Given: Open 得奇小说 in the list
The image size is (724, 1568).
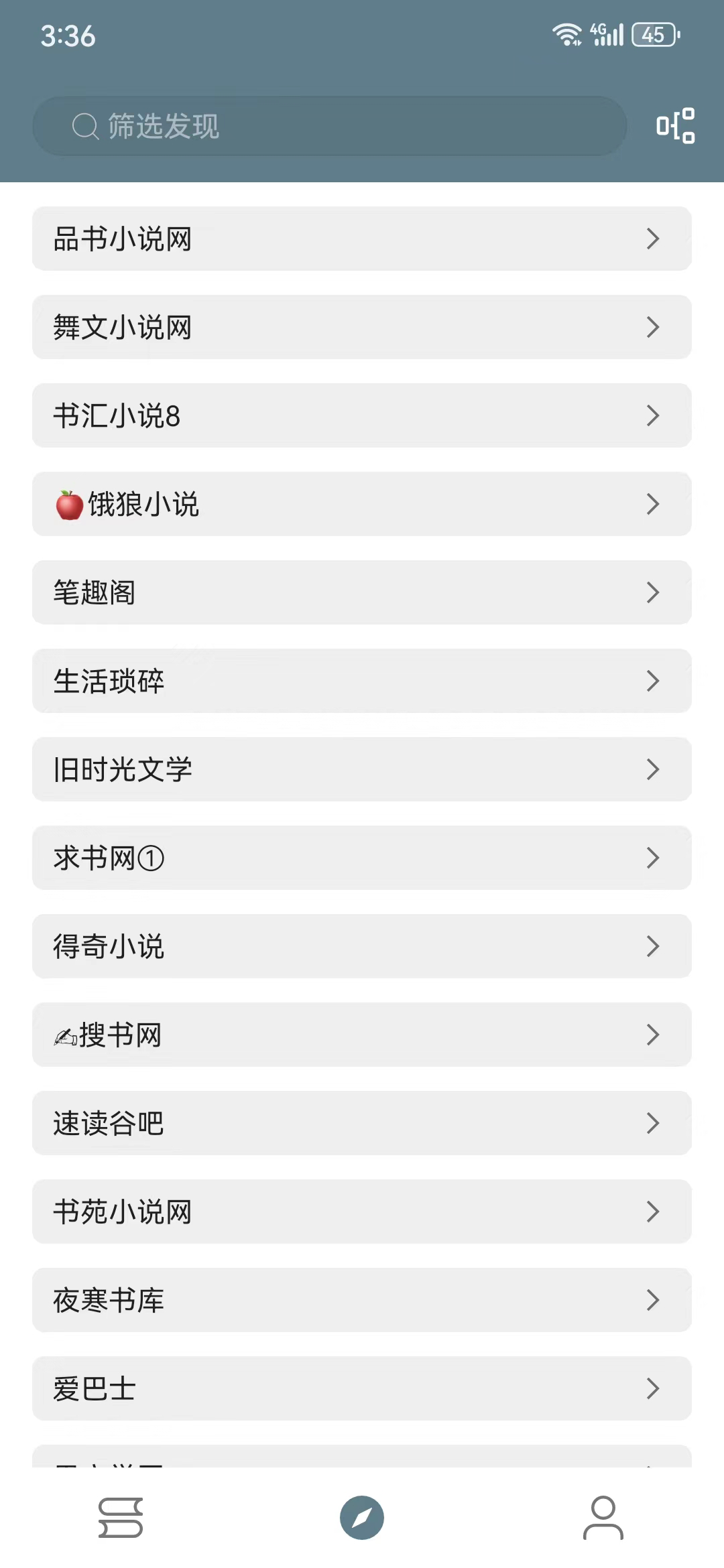Looking at the screenshot, I should 362,946.
